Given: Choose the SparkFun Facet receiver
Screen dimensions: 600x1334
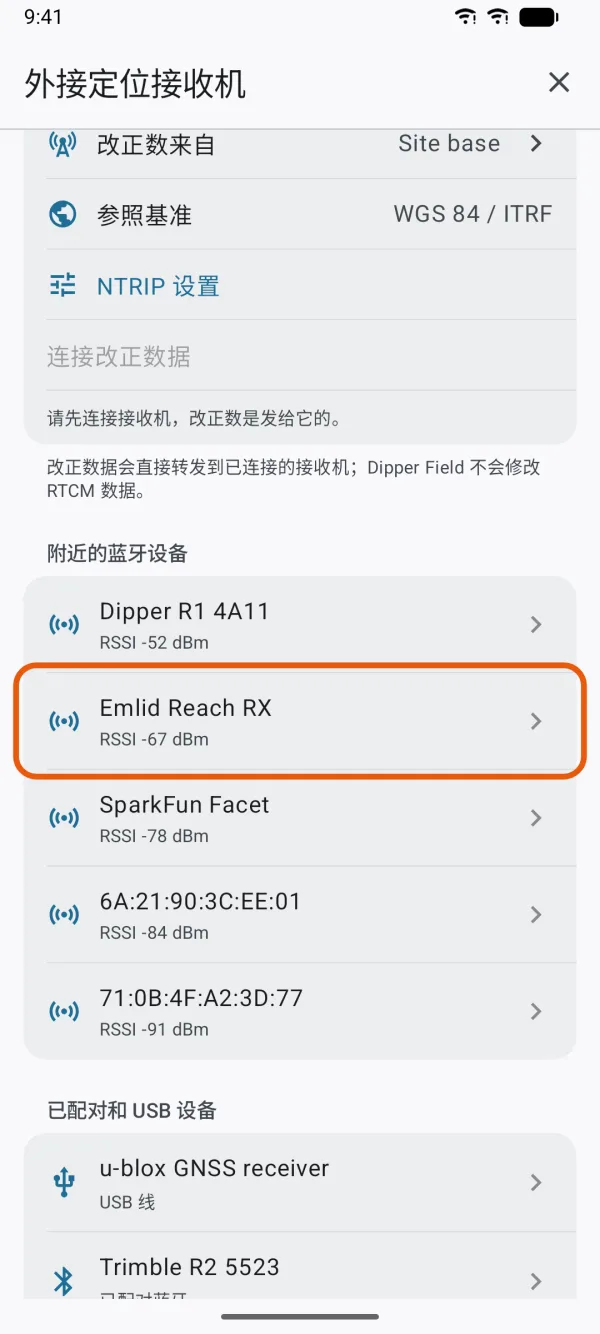Looking at the screenshot, I should coord(300,818).
